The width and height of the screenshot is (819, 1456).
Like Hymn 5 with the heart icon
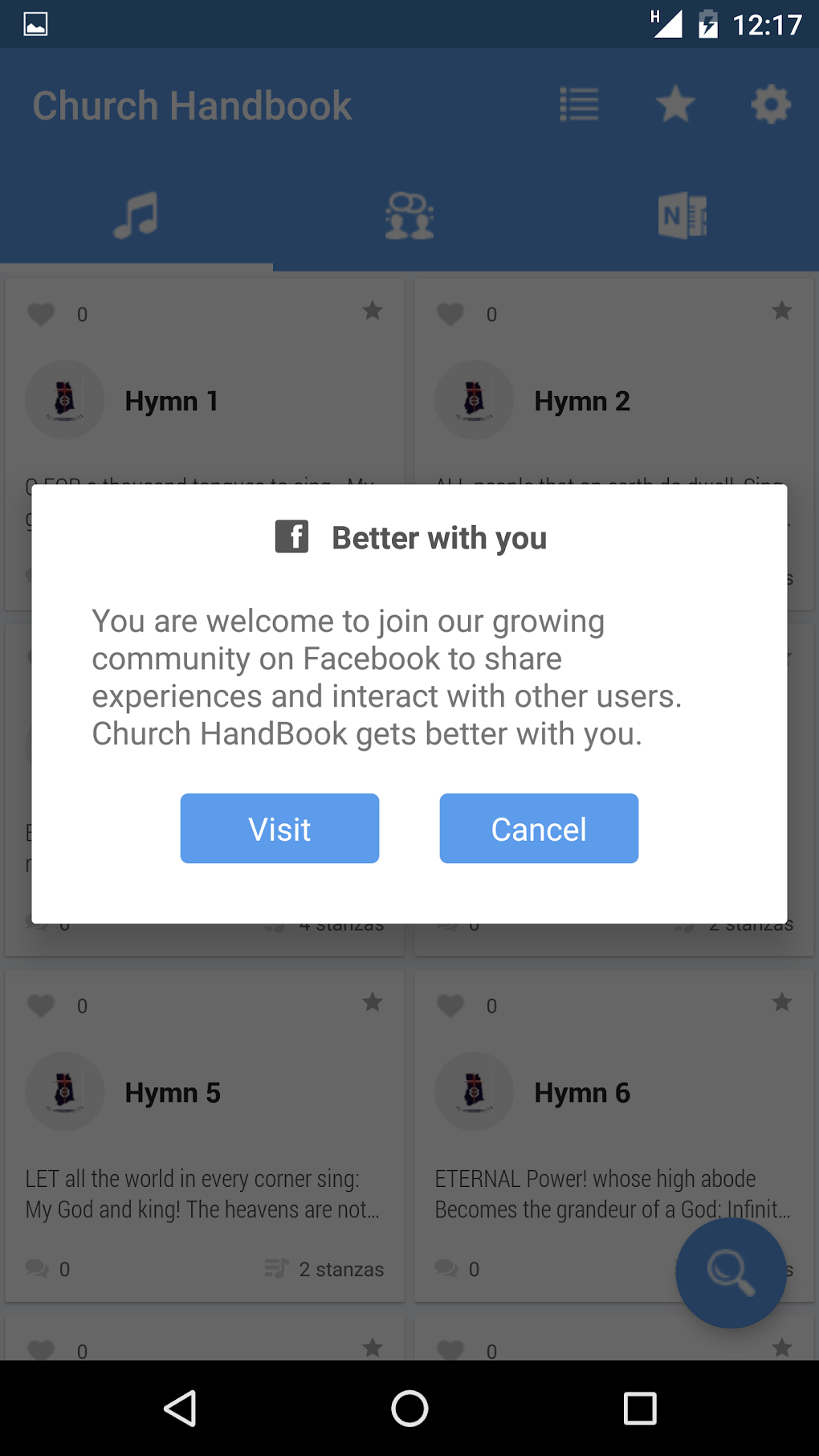41,1005
